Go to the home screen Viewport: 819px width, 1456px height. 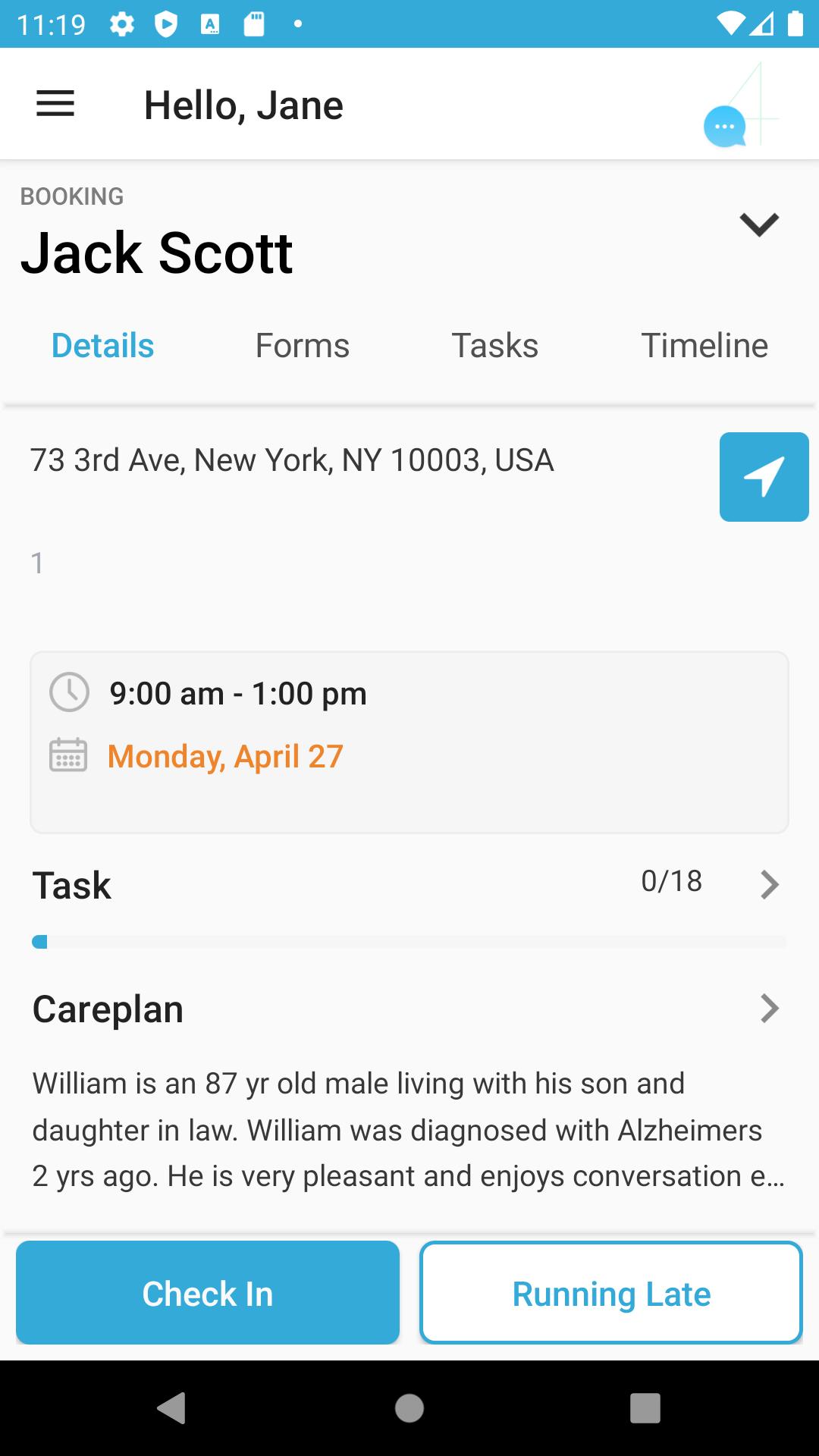click(409, 1408)
